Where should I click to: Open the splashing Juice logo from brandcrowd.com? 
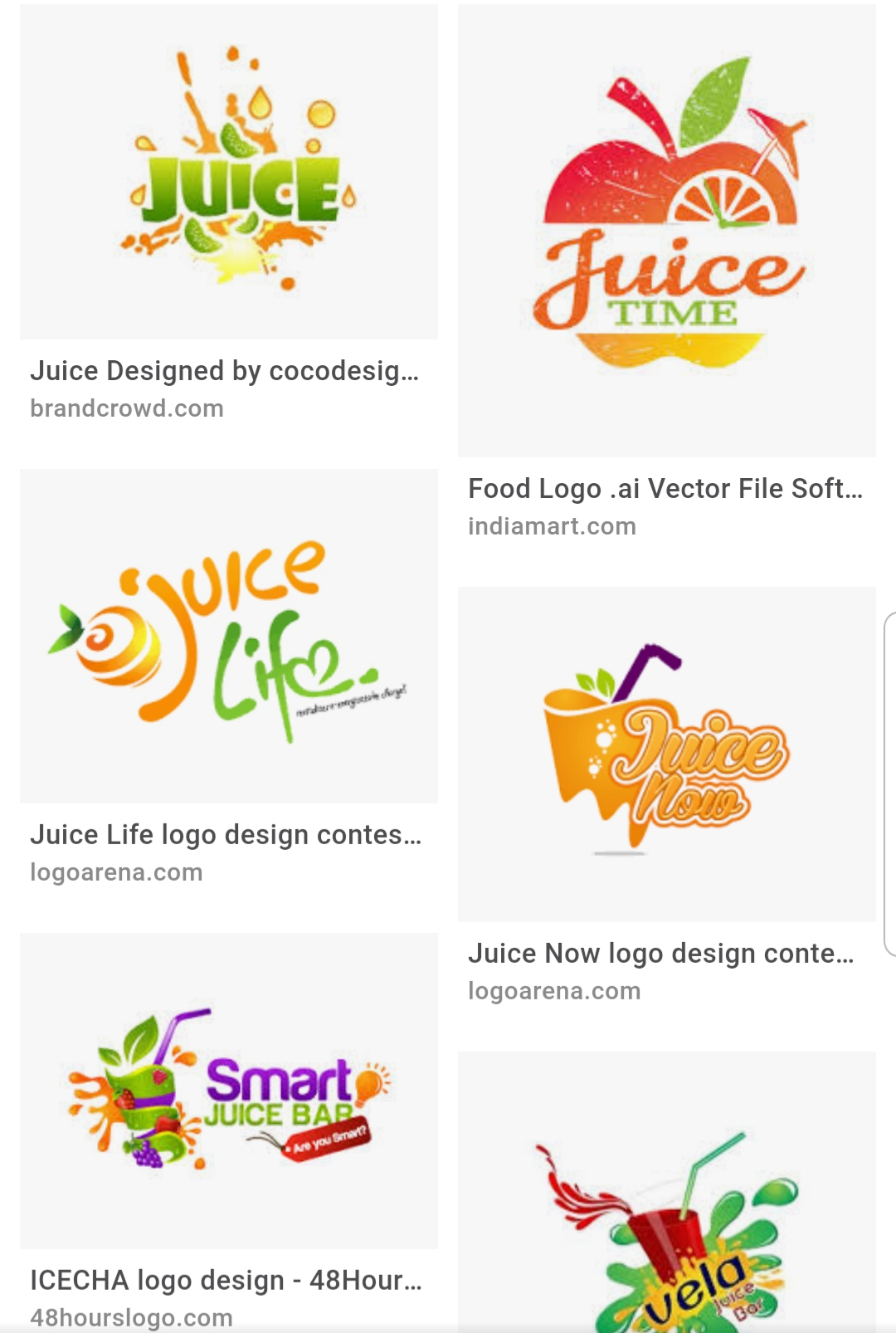tap(229, 172)
